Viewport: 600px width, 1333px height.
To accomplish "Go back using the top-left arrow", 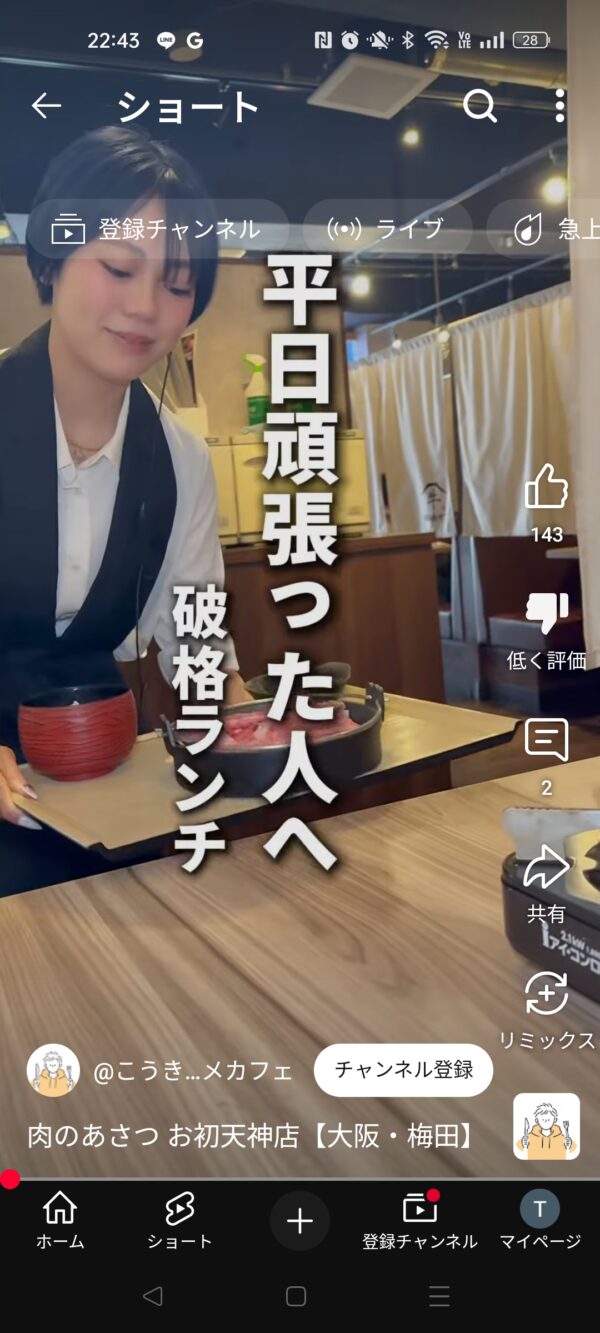I will (46, 105).
